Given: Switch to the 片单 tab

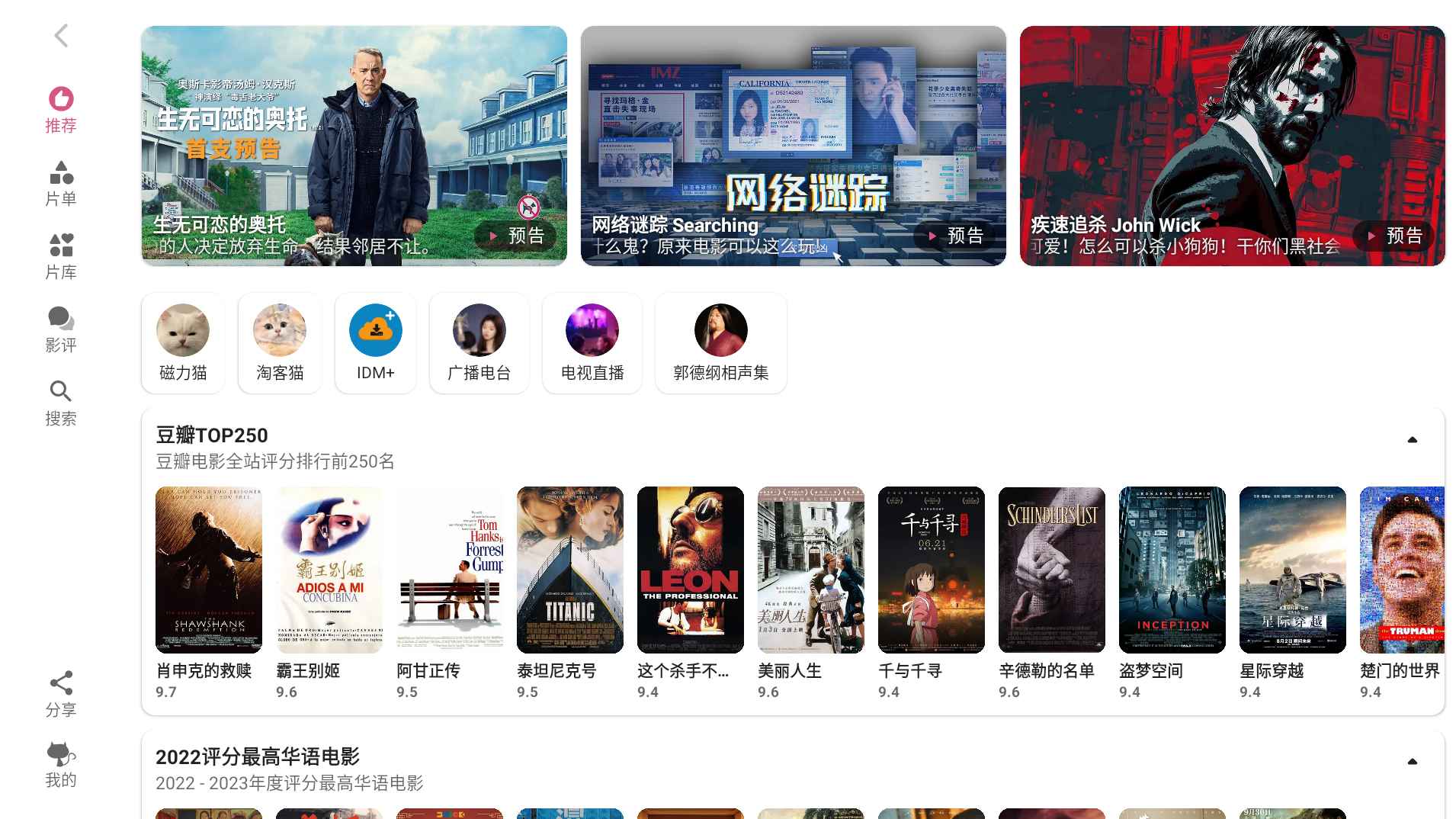Looking at the screenshot, I should point(61,183).
